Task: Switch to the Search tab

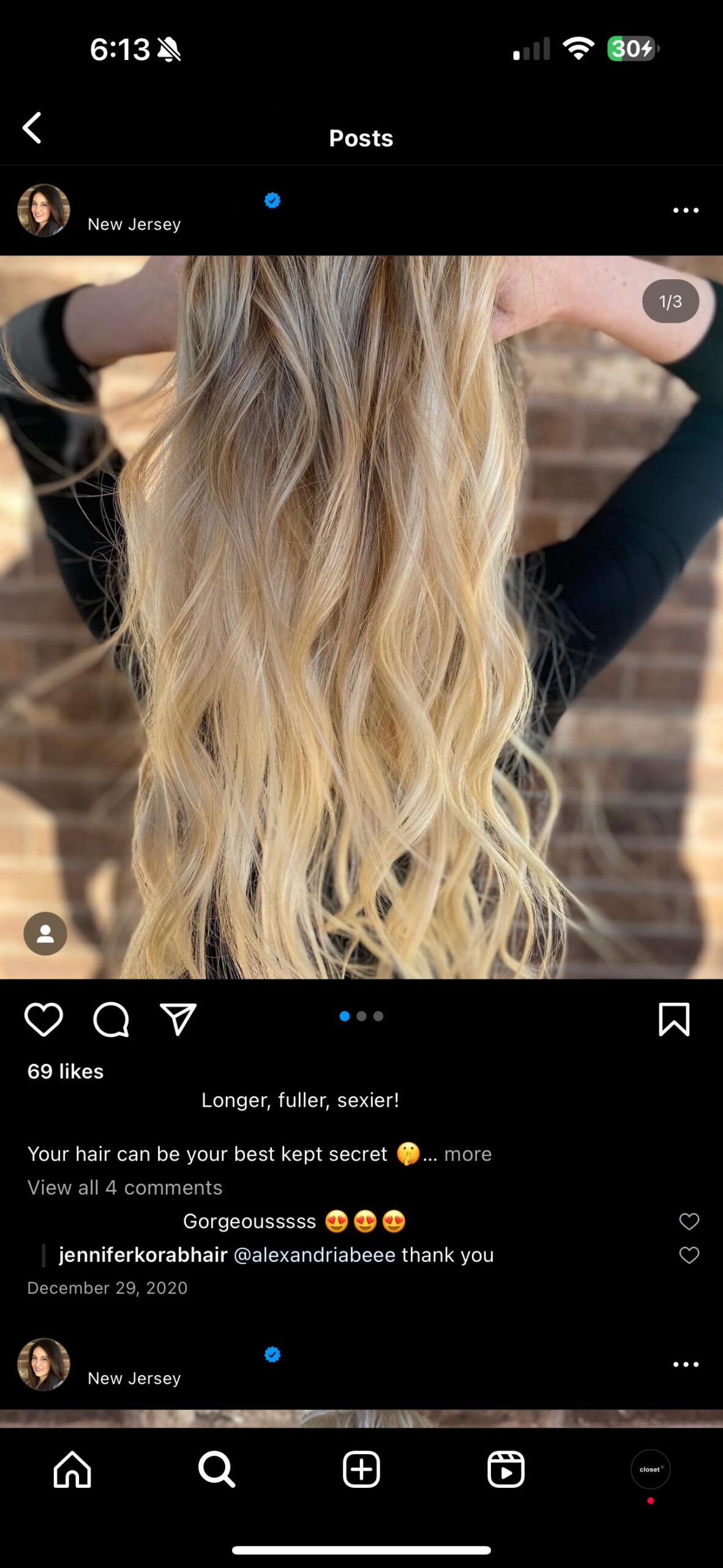Action: click(217, 1469)
